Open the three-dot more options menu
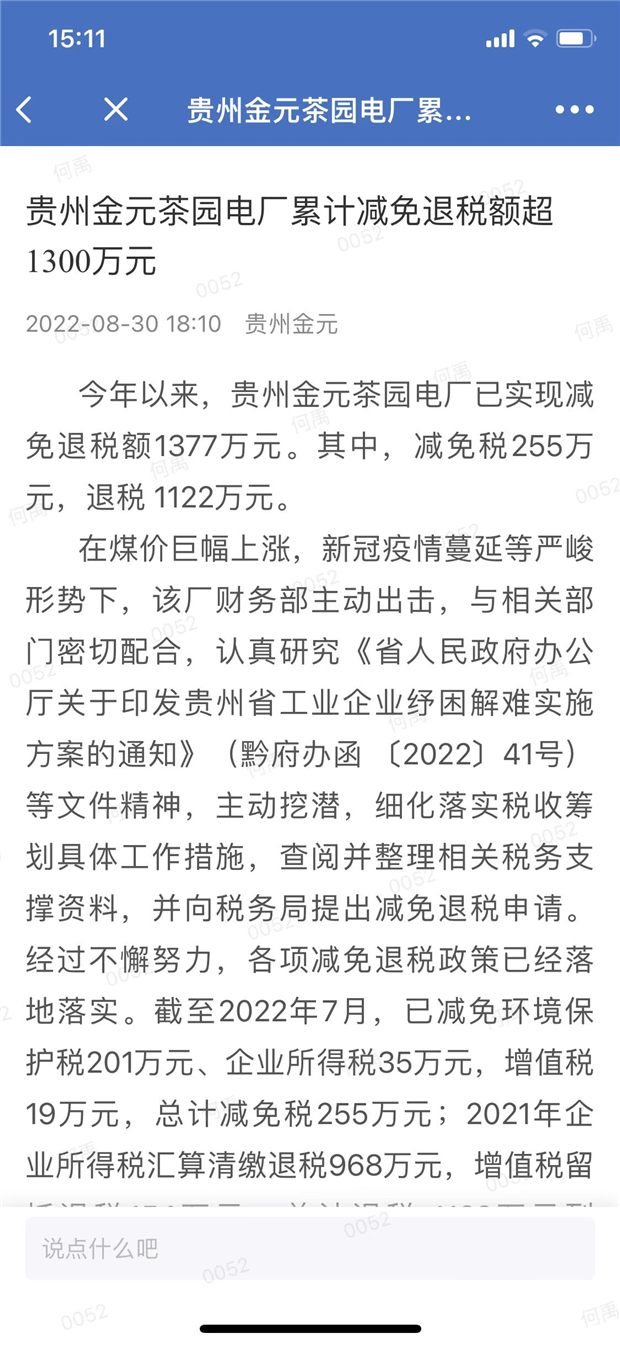Screen dimensions: 620x1346 point(574,110)
